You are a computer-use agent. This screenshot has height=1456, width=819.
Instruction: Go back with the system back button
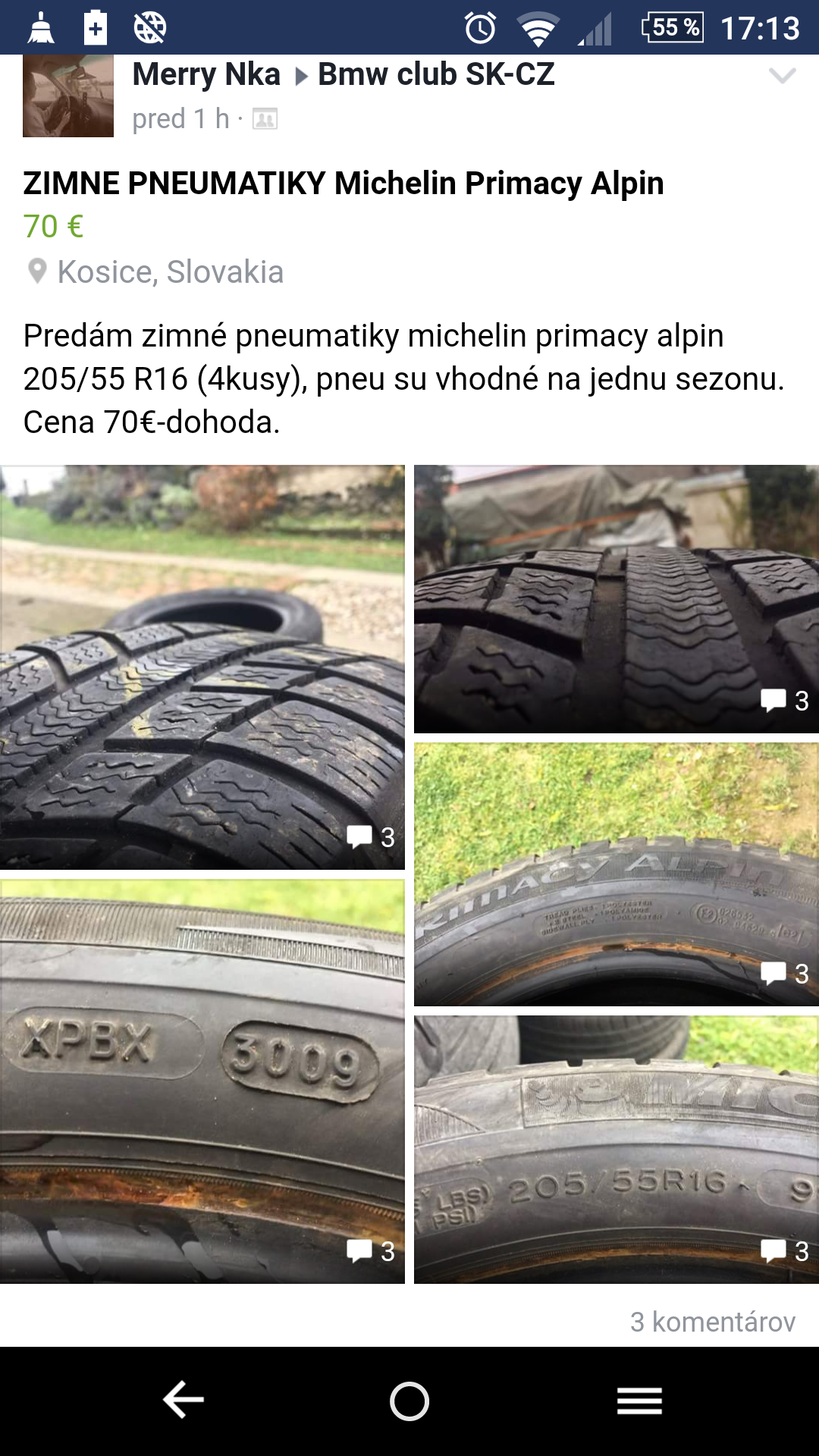[184, 1400]
